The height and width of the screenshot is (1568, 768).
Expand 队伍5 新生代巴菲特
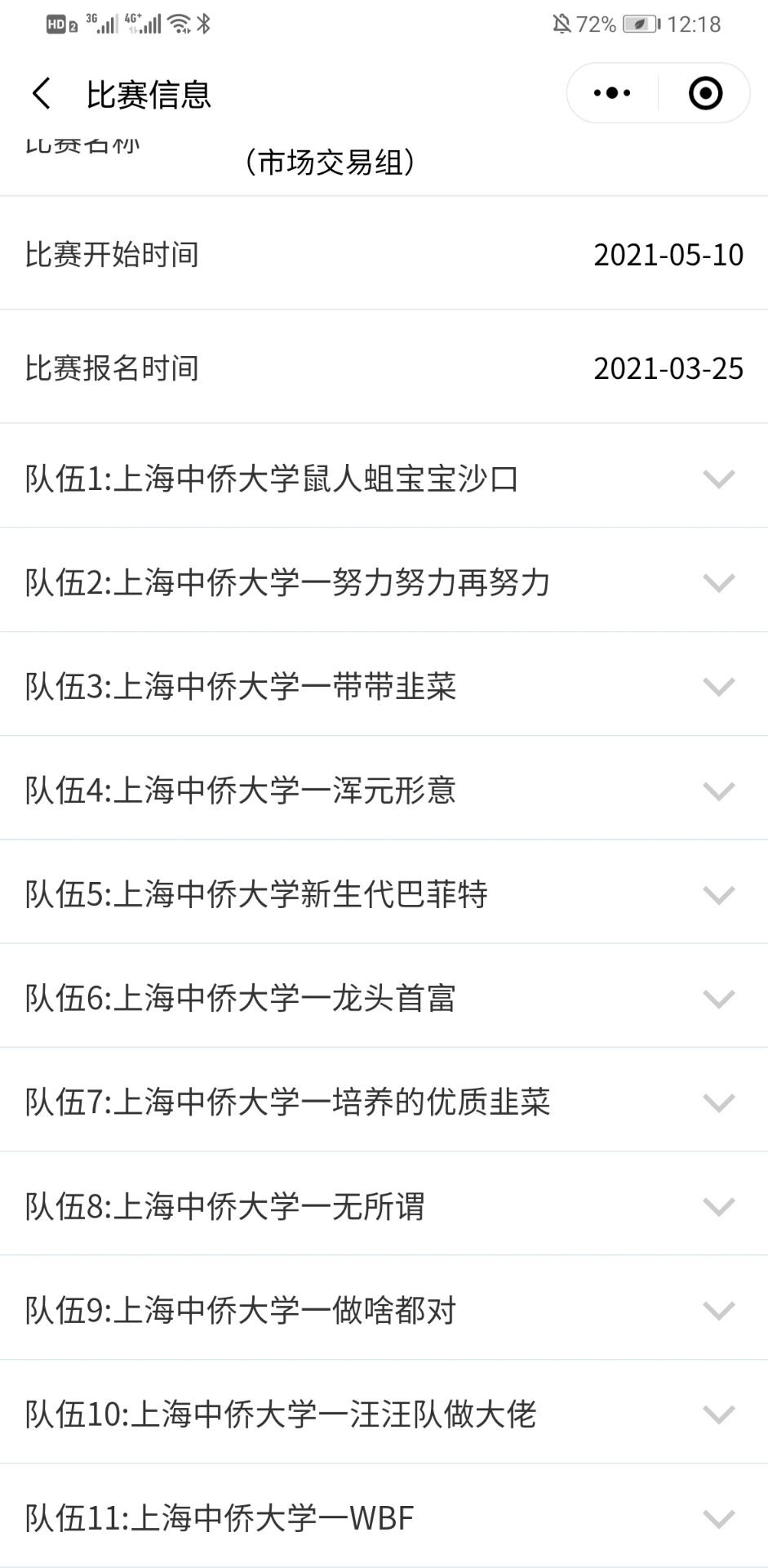(x=718, y=894)
